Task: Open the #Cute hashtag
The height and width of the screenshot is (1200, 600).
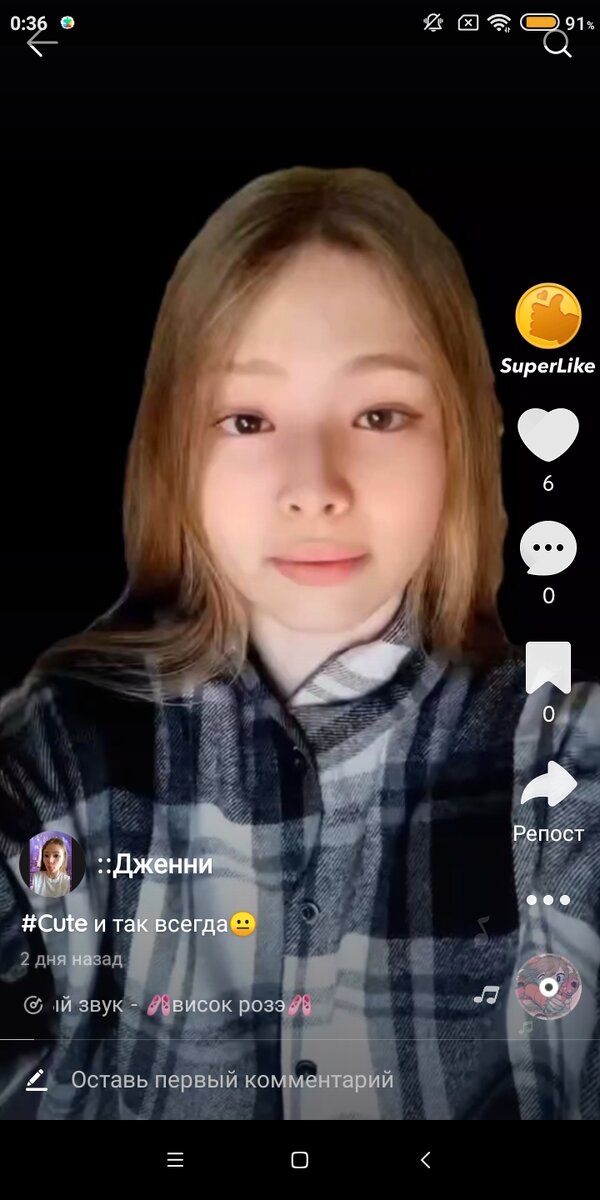Action: [54, 924]
